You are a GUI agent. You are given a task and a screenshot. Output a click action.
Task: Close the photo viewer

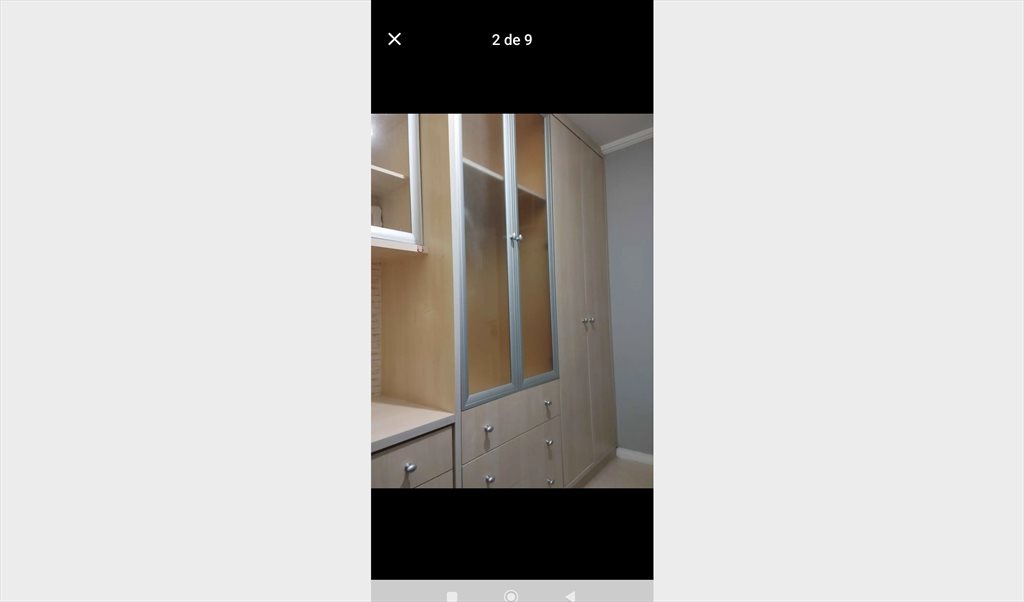click(x=395, y=39)
